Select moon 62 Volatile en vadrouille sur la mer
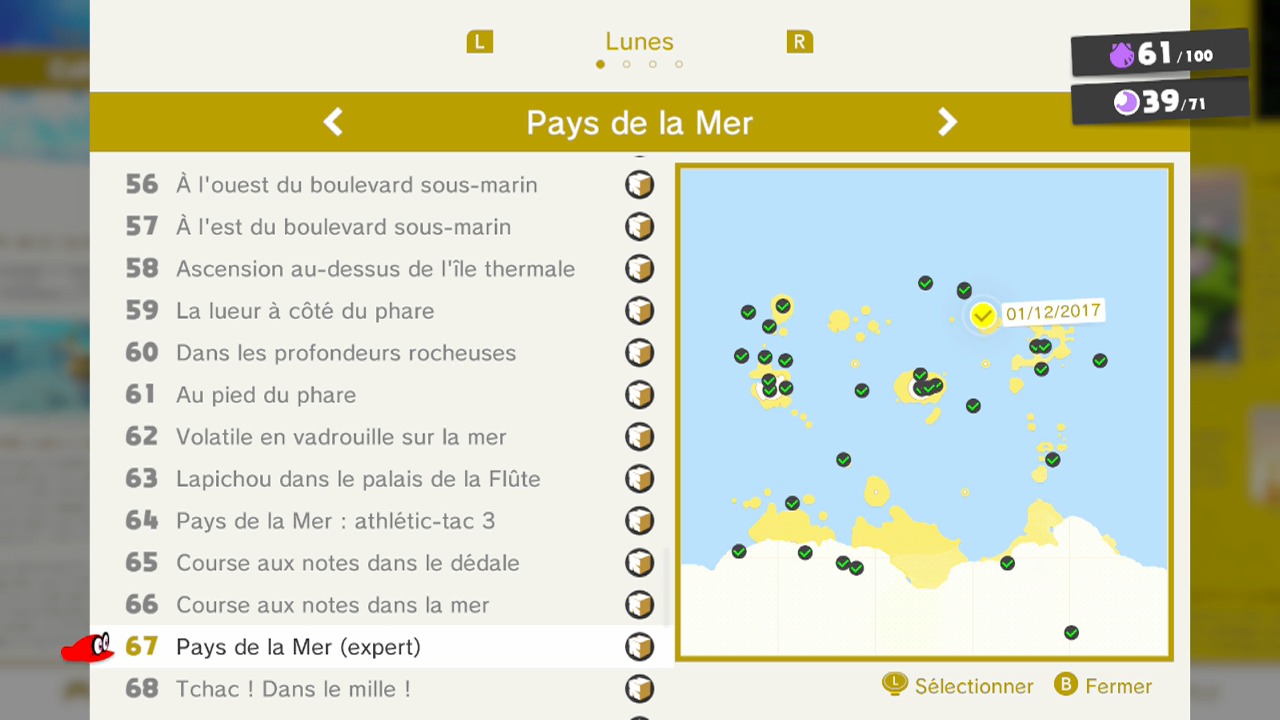The width and height of the screenshot is (1280, 720). [341, 437]
